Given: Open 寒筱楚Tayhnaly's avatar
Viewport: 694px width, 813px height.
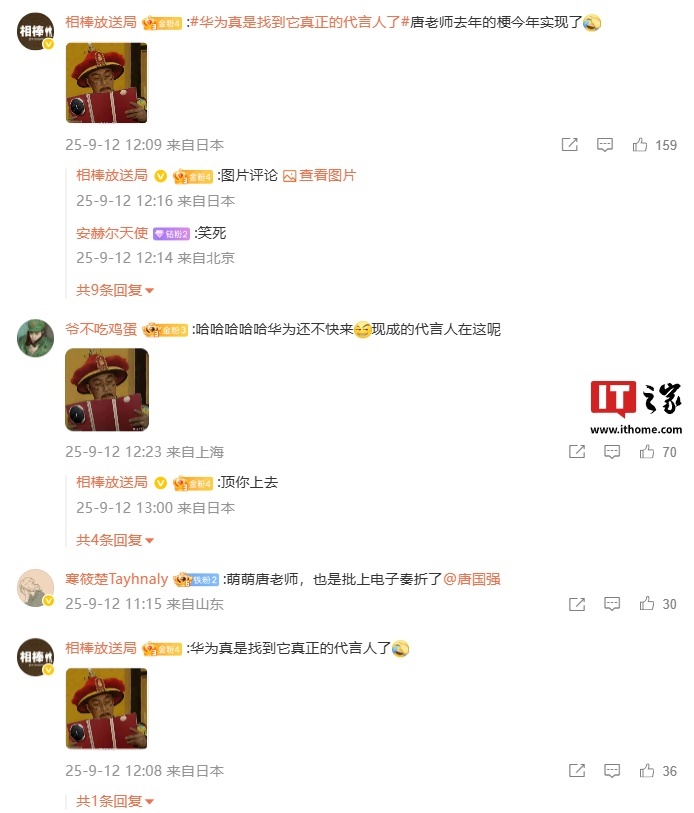Looking at the screenshot, I should tap(35, 588).
